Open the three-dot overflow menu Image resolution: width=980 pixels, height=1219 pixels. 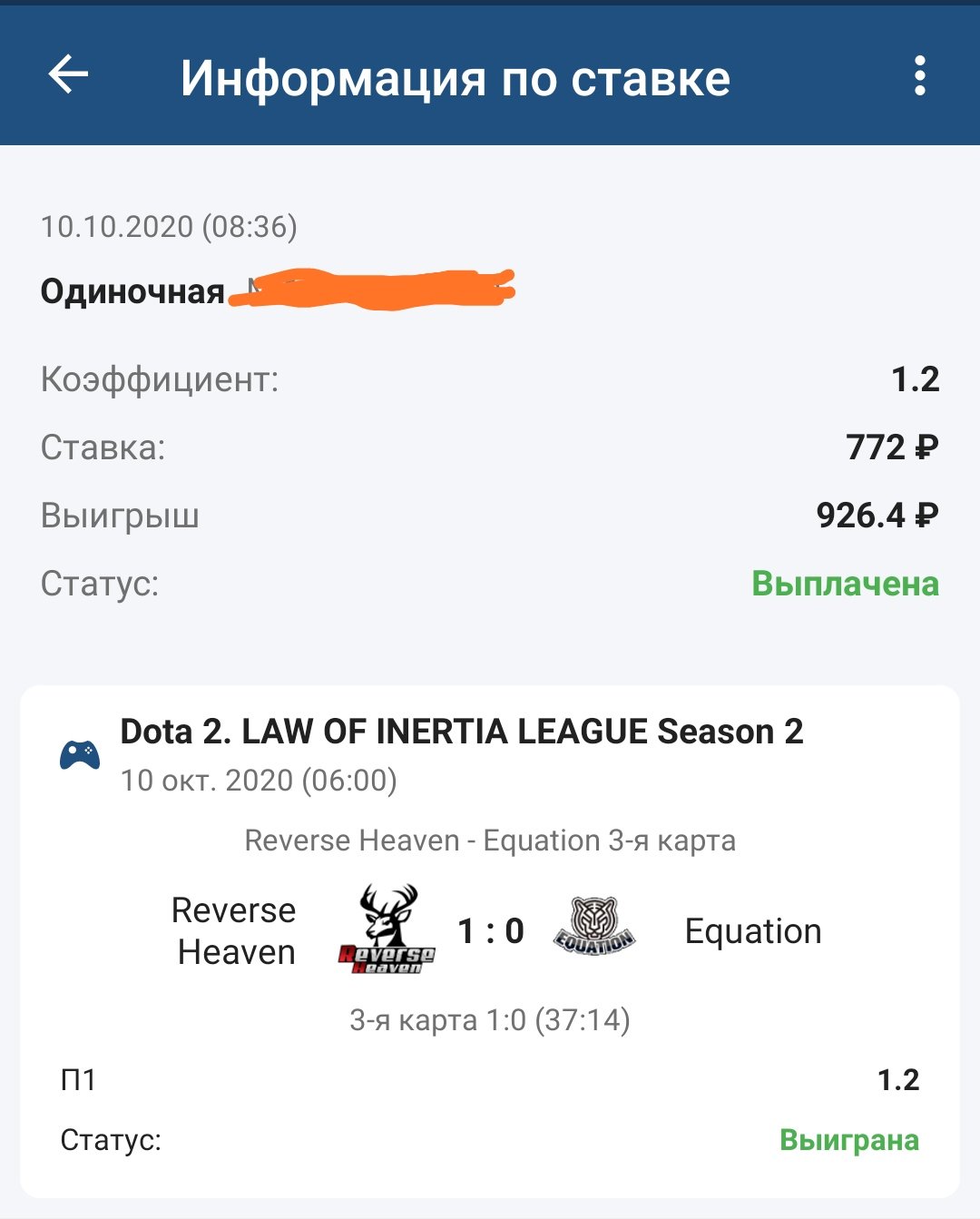click(x=919, y=75)
